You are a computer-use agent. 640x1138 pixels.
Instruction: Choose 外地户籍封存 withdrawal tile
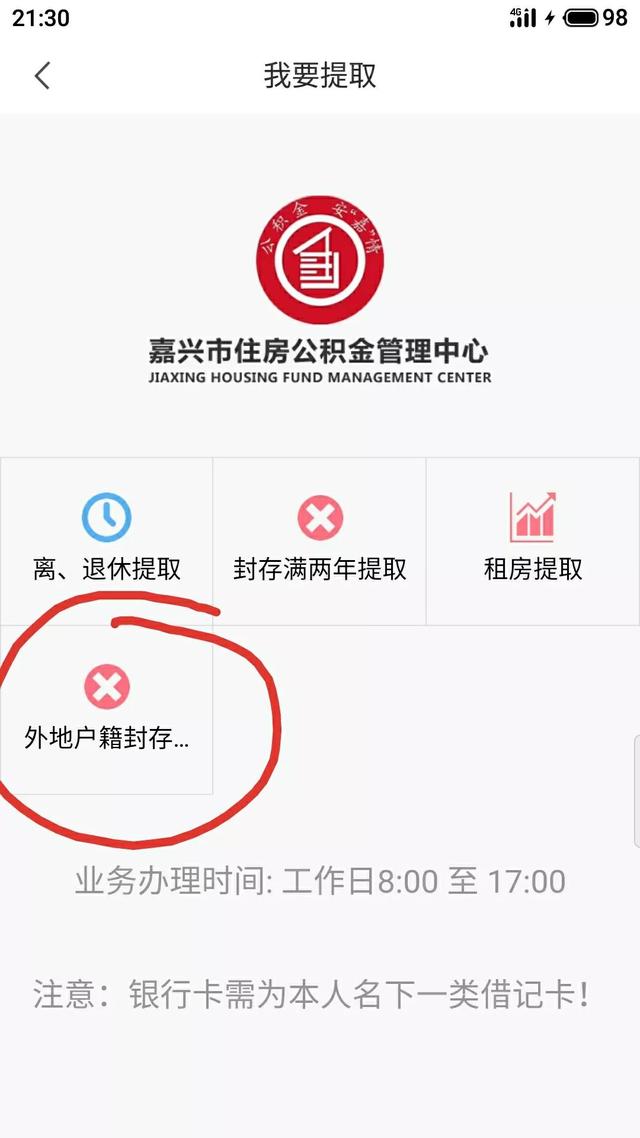click(x=106, y=710)
